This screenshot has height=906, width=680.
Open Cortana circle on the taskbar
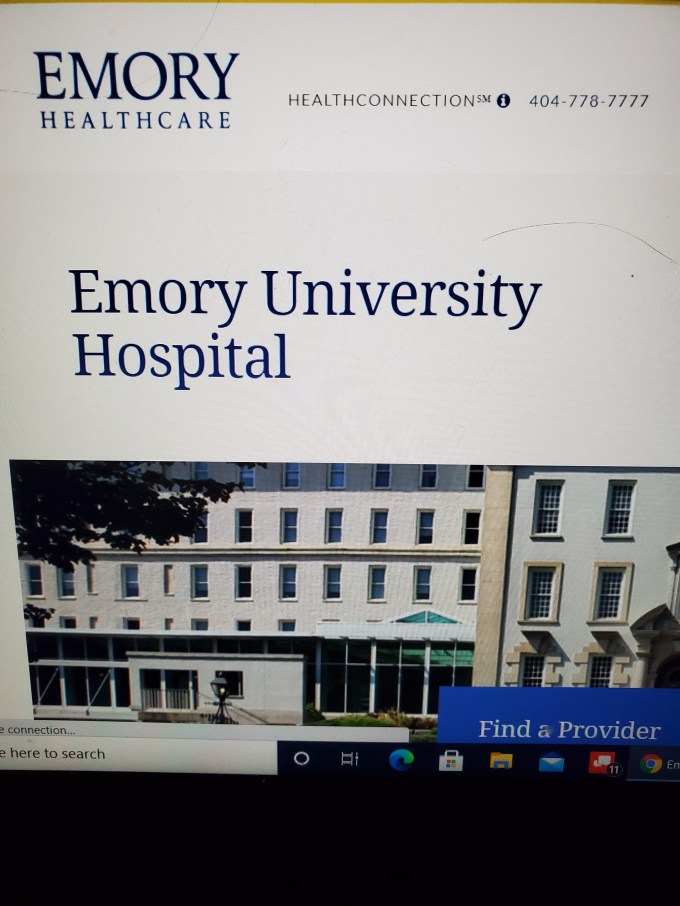[301, 760]
